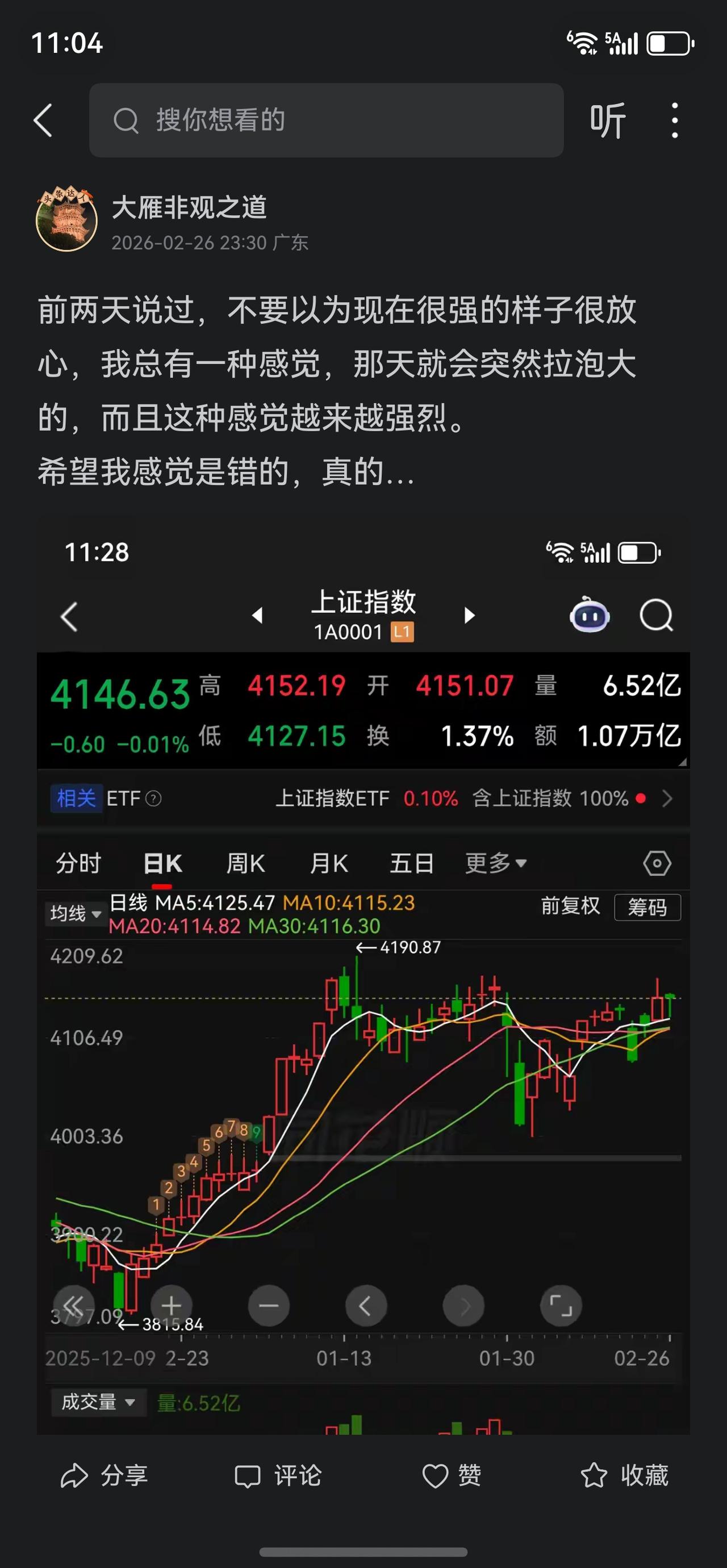Tap the zoom-in plus icon on the chart

click(171, 1305)
